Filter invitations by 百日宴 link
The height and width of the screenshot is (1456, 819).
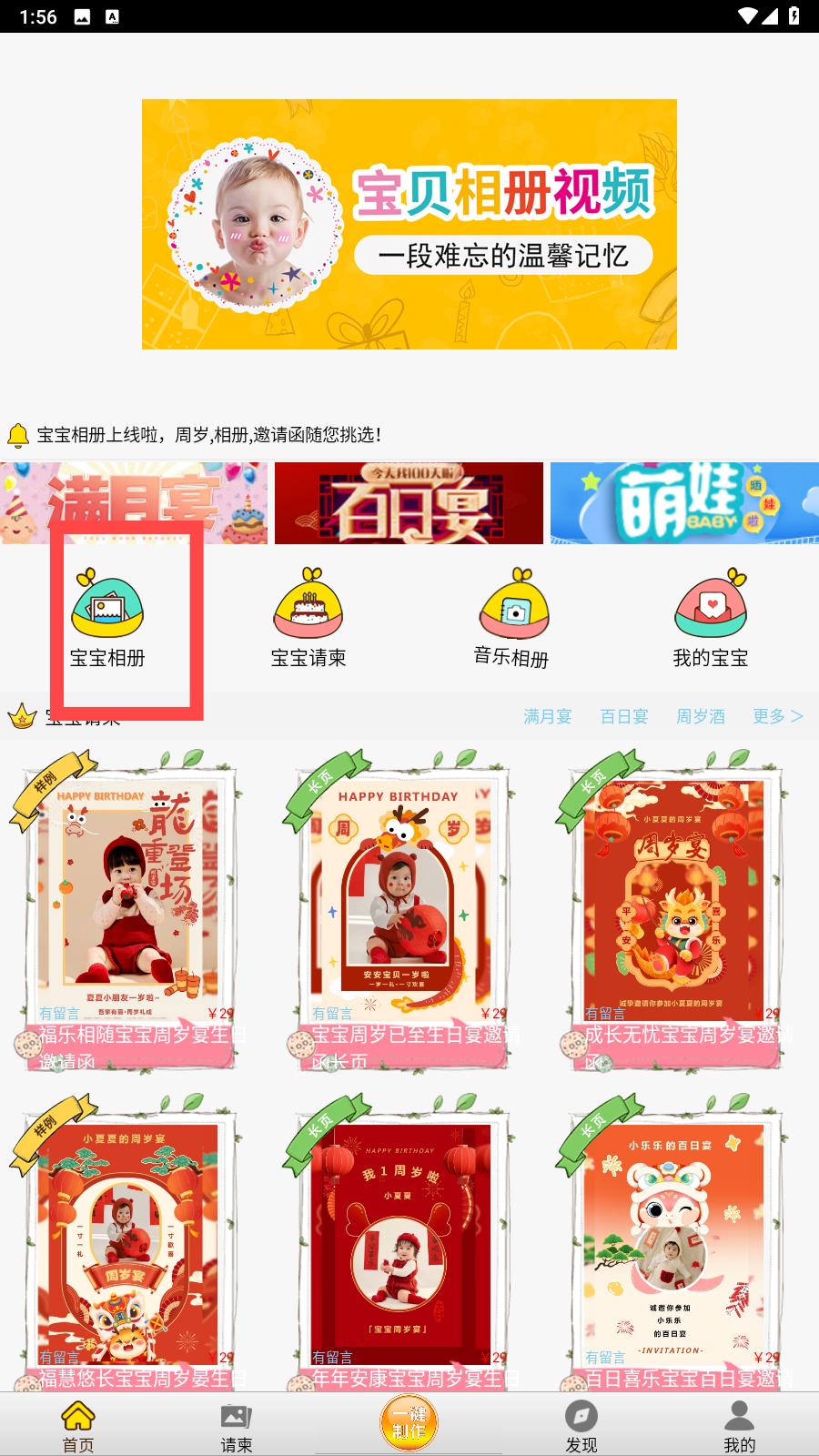point(624,716)
